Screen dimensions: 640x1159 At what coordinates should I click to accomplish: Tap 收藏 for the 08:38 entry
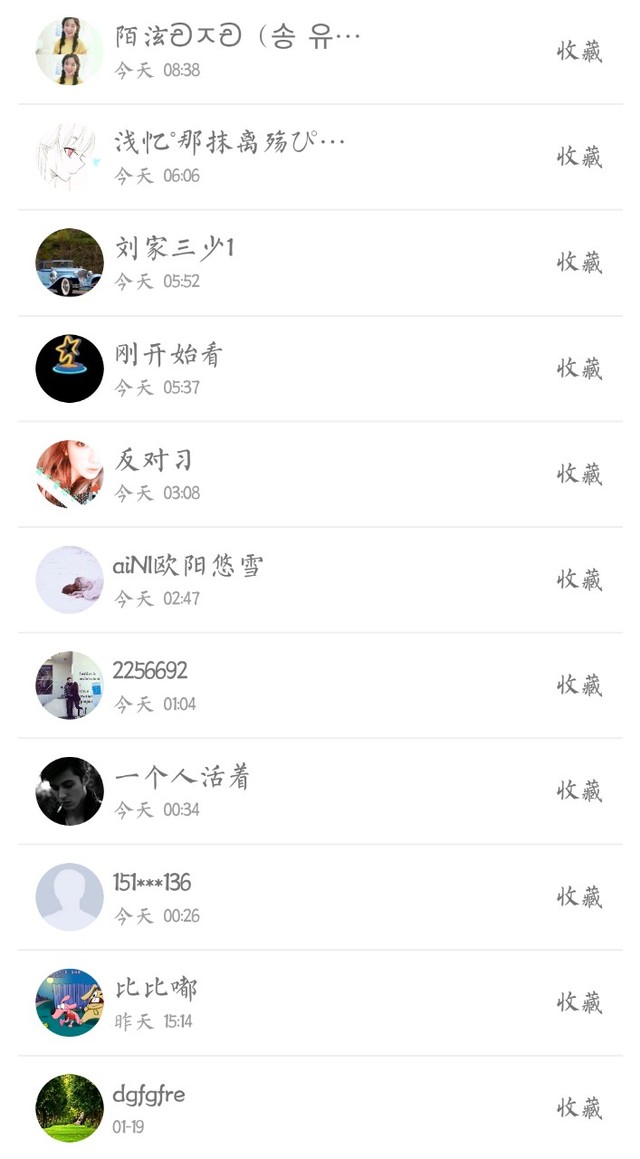click(x=579, y=51)
